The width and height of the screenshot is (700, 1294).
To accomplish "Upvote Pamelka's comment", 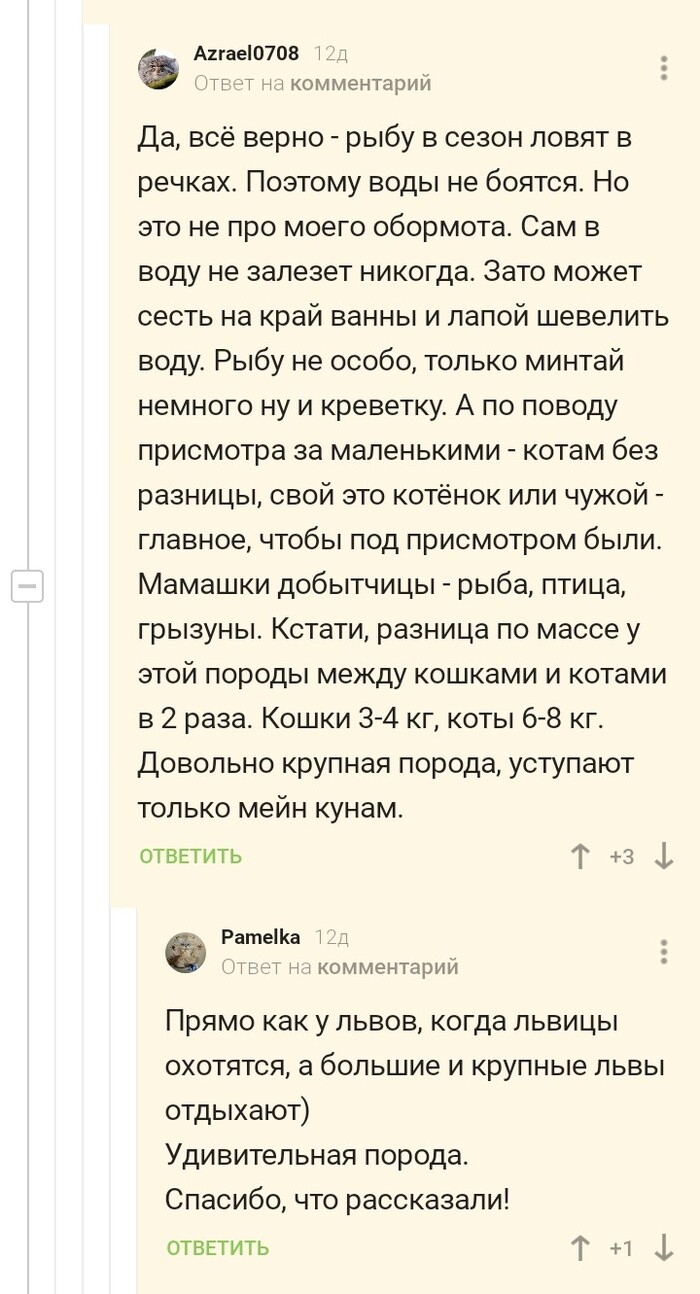I will pos(580,1248).
